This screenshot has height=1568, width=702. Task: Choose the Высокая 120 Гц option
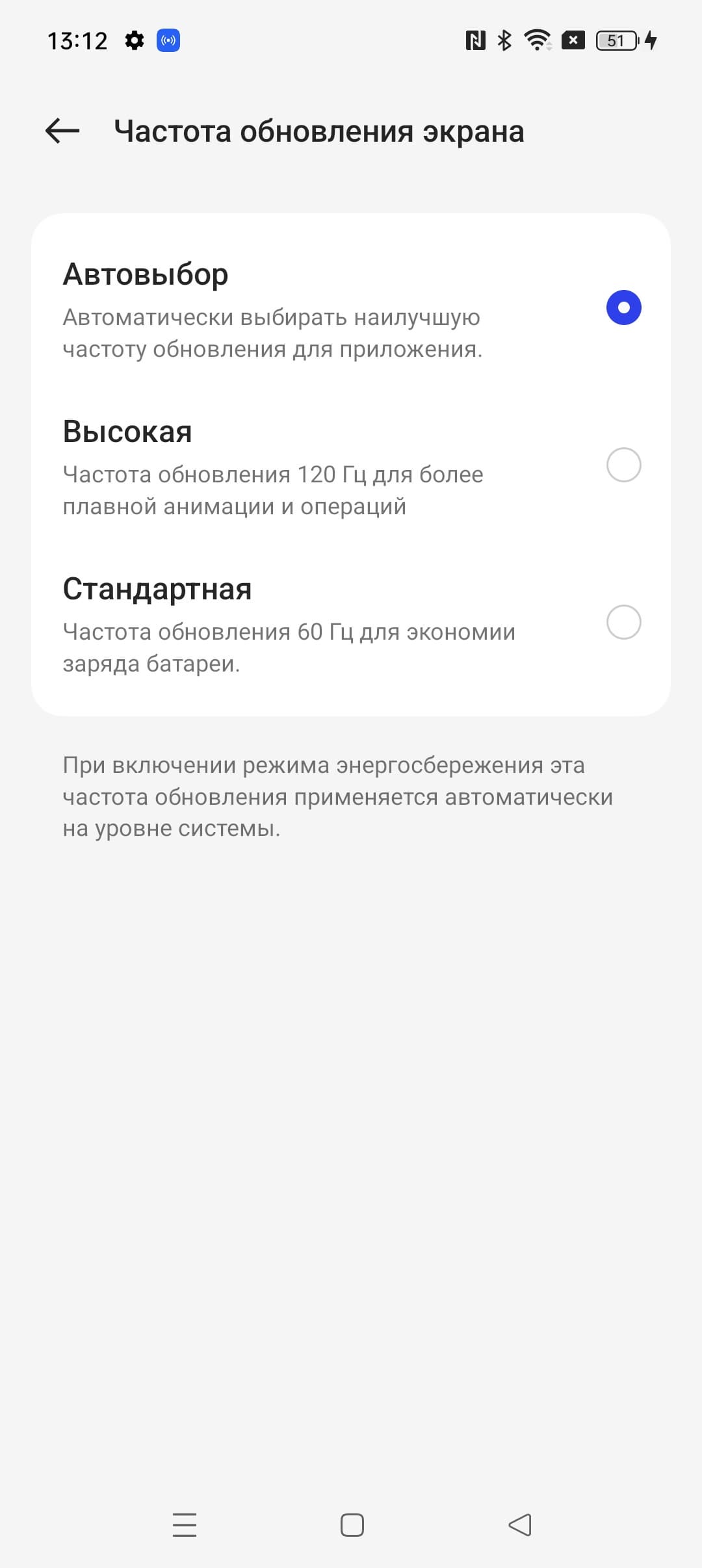pos(623,465)
